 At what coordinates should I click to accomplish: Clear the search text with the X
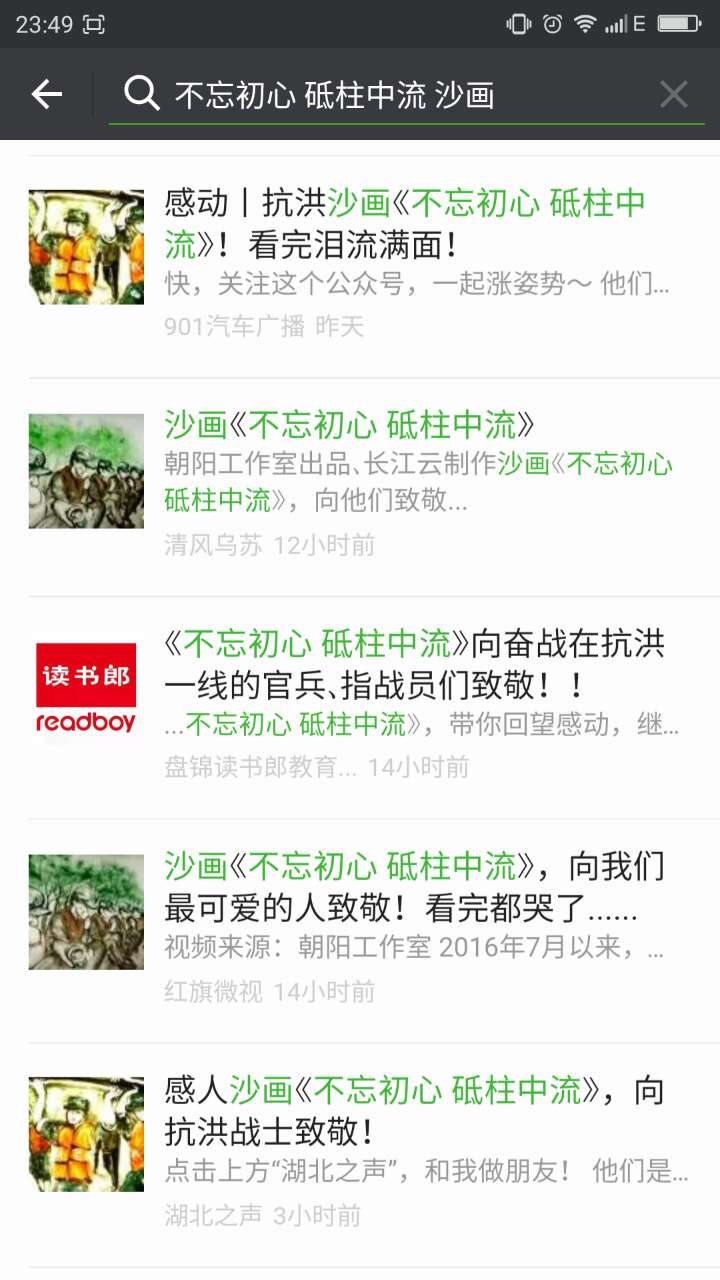(x=673, y=95)
